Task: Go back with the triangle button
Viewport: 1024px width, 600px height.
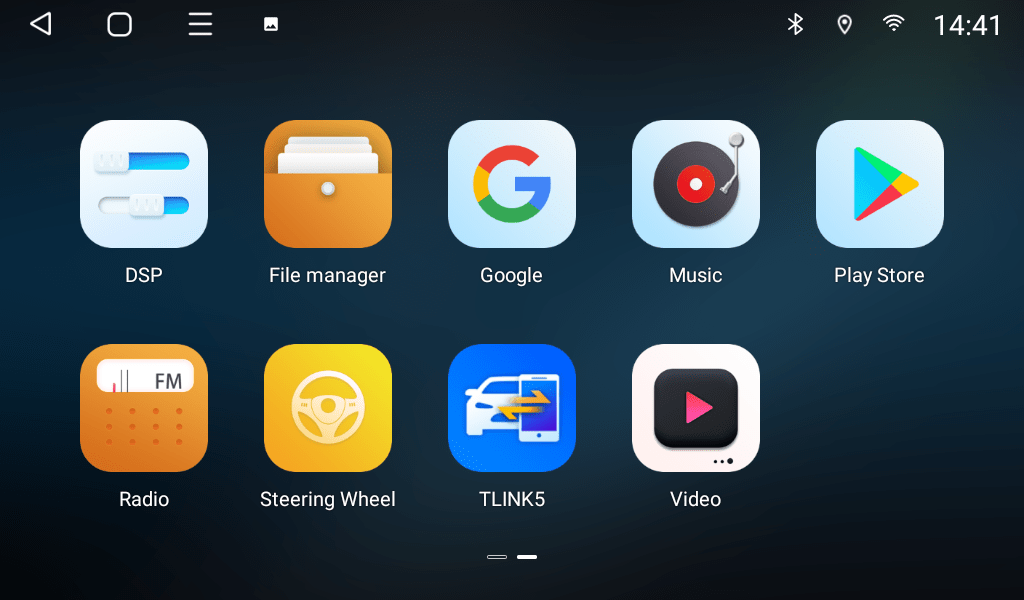Action: [x=41, y=24]
